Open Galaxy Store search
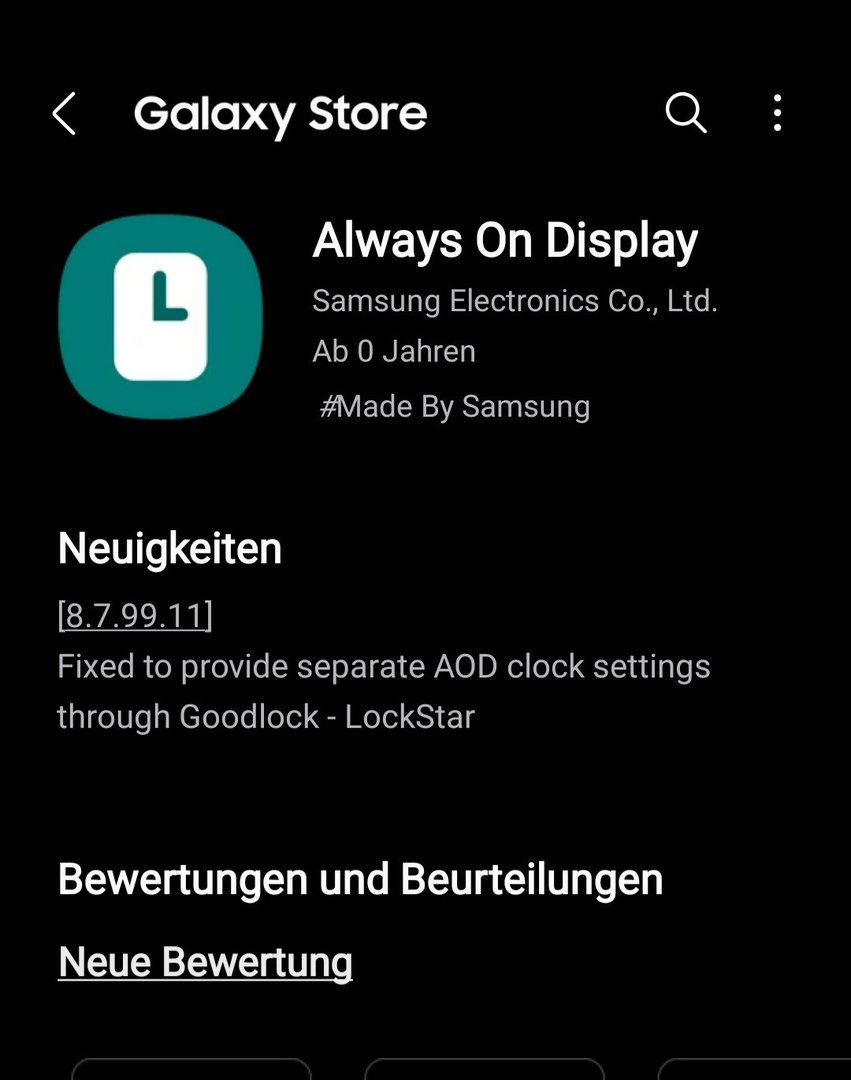This screenshot has width=851, height=1080. tap(685, 114)
